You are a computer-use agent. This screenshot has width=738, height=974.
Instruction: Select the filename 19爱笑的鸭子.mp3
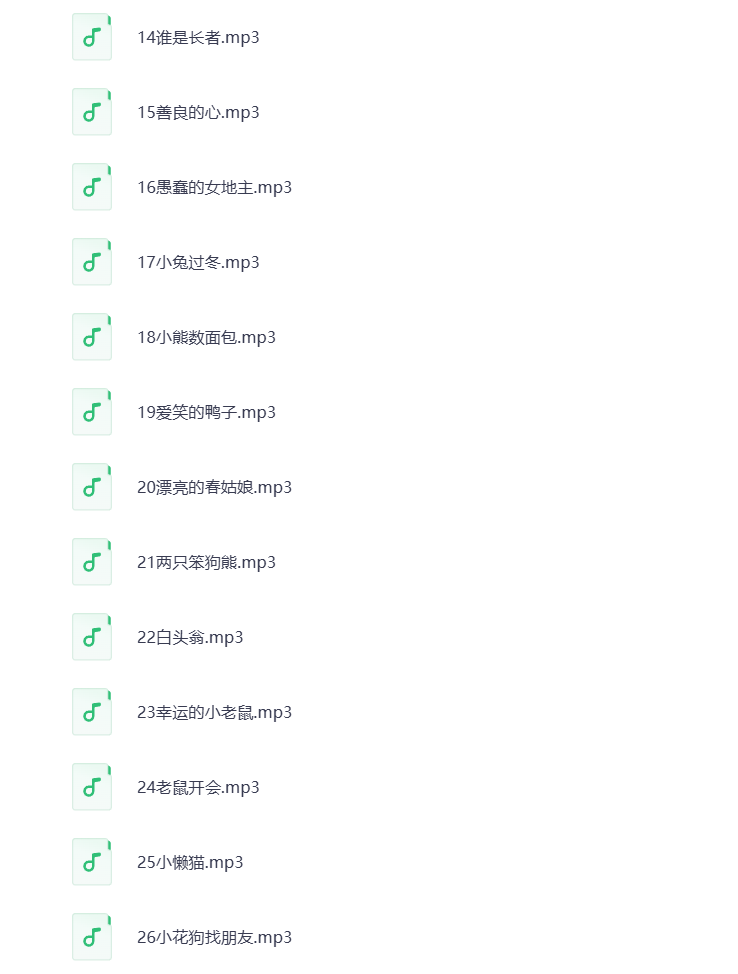point(207,412)
